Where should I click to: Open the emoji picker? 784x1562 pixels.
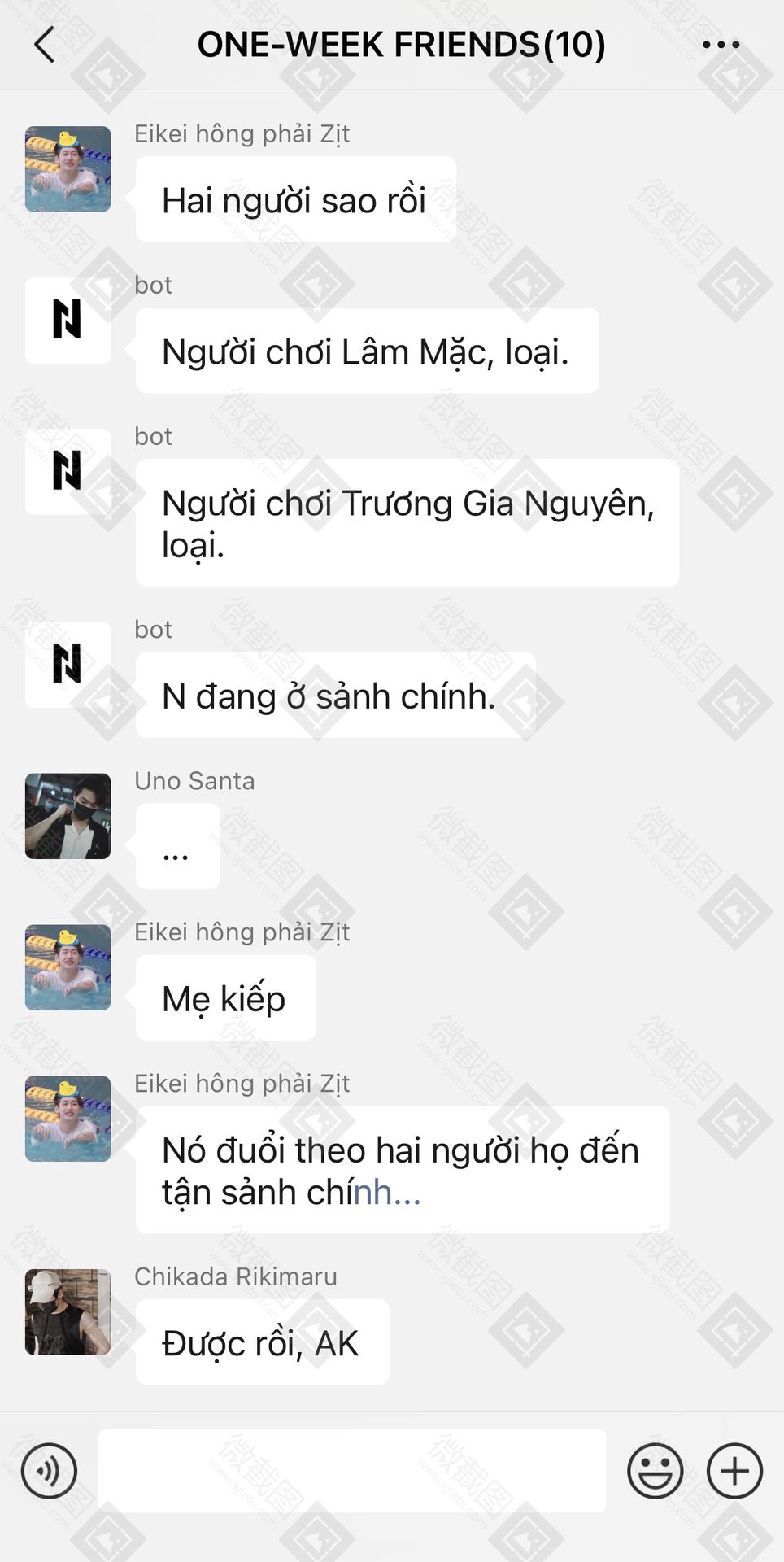(655, 1470)
